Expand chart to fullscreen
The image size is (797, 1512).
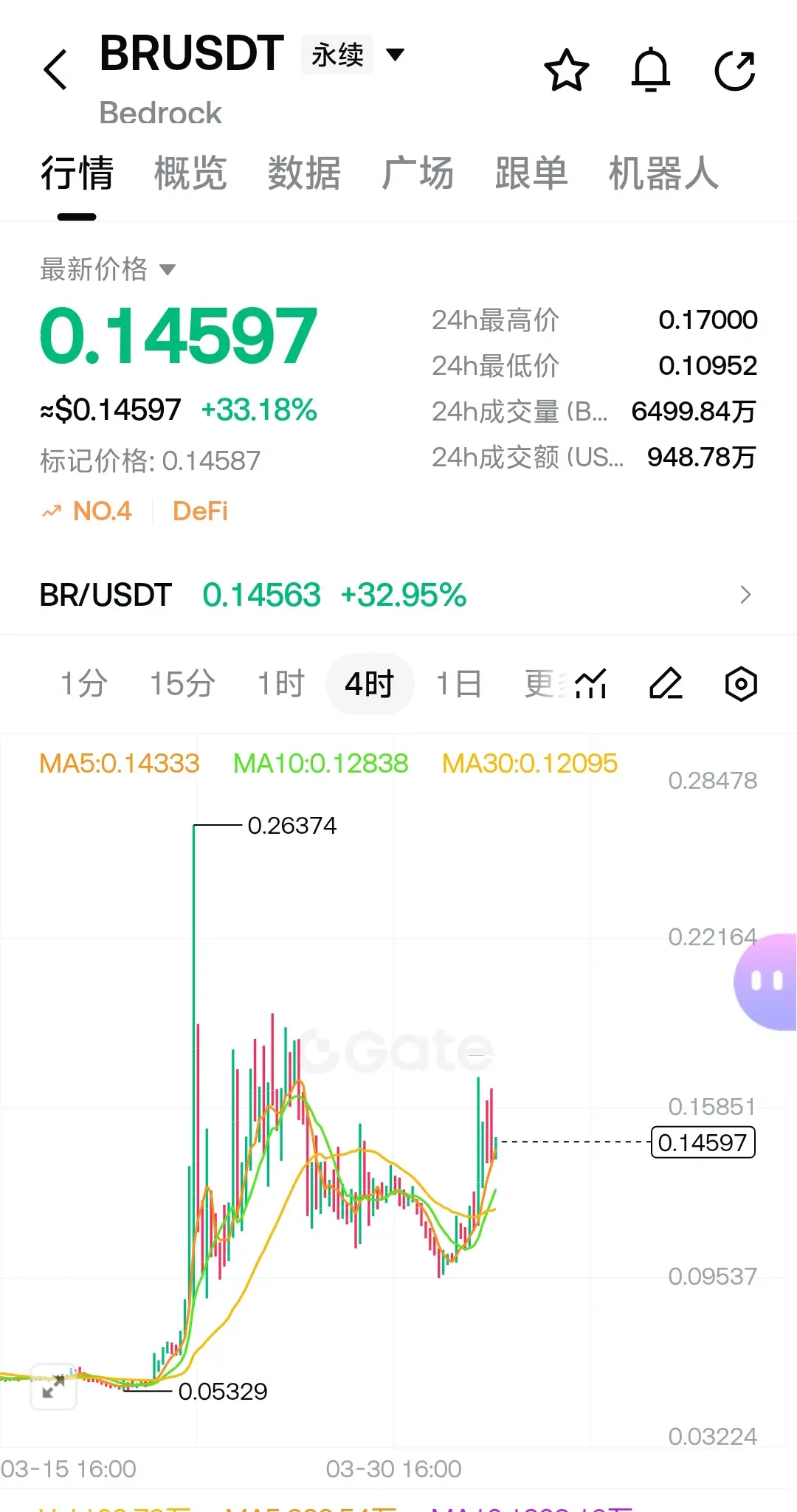(53, 1387)
